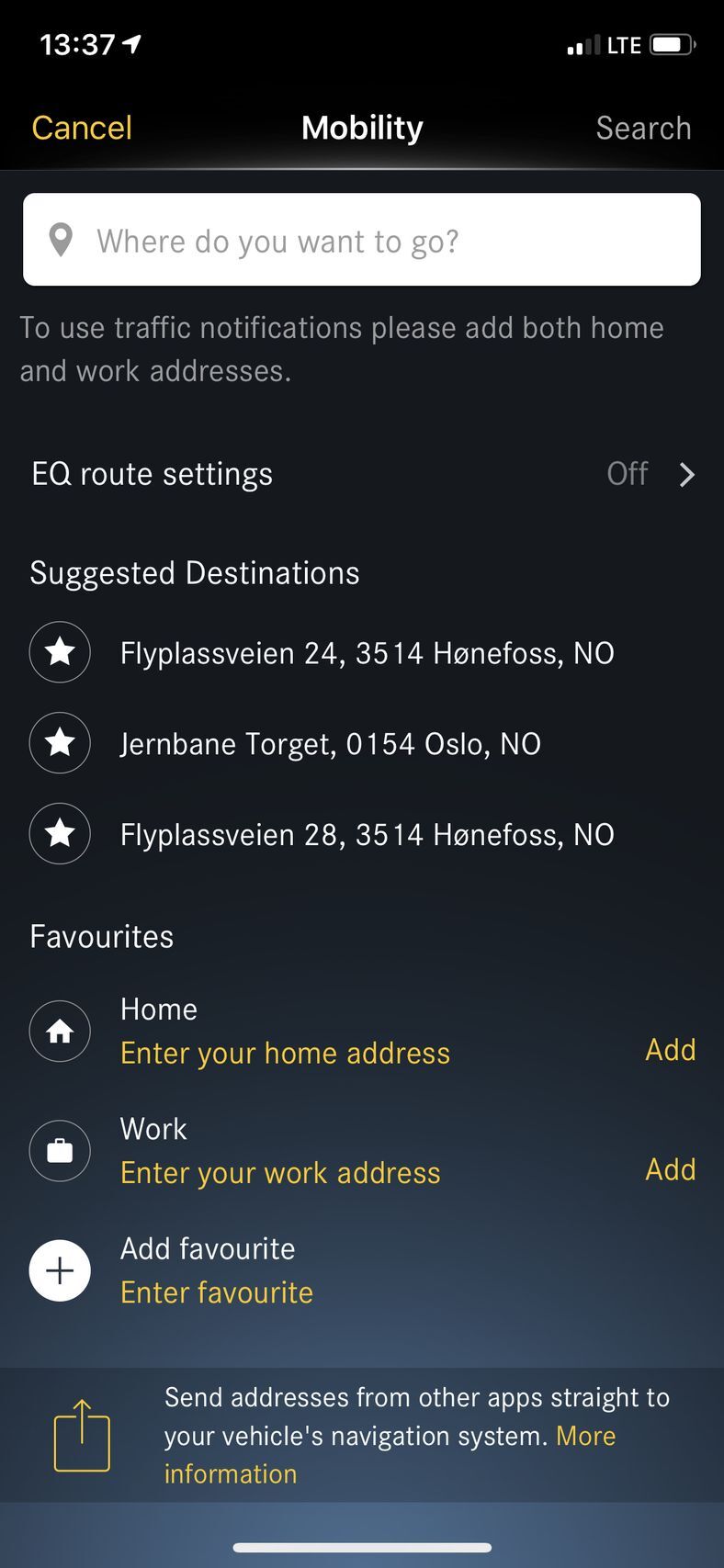Open the More information link
Image resolution: width=724 pixels, height=1568 pixels.
click(584, 1437)
